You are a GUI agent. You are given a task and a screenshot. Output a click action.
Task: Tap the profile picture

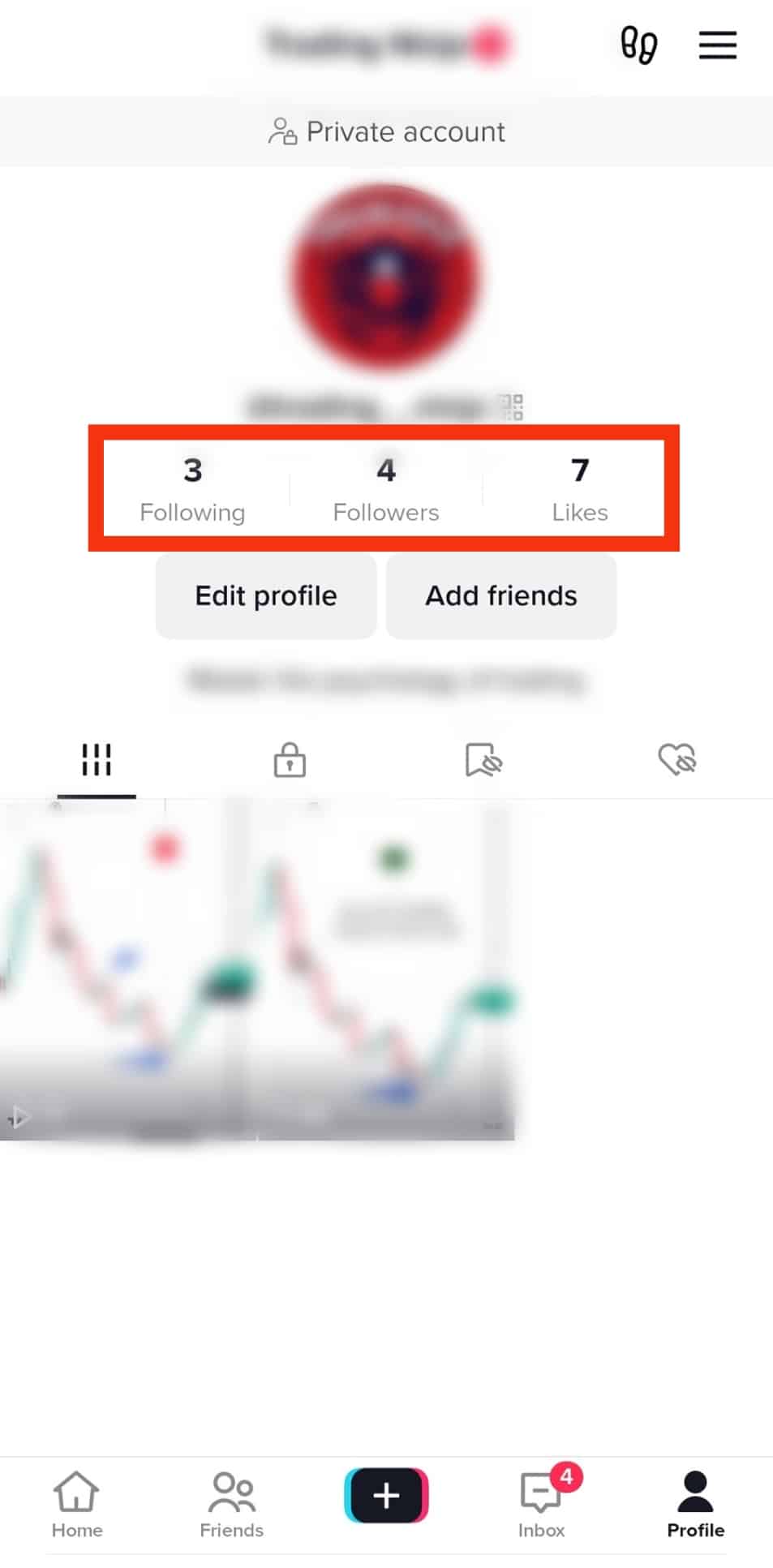[386, 277]
